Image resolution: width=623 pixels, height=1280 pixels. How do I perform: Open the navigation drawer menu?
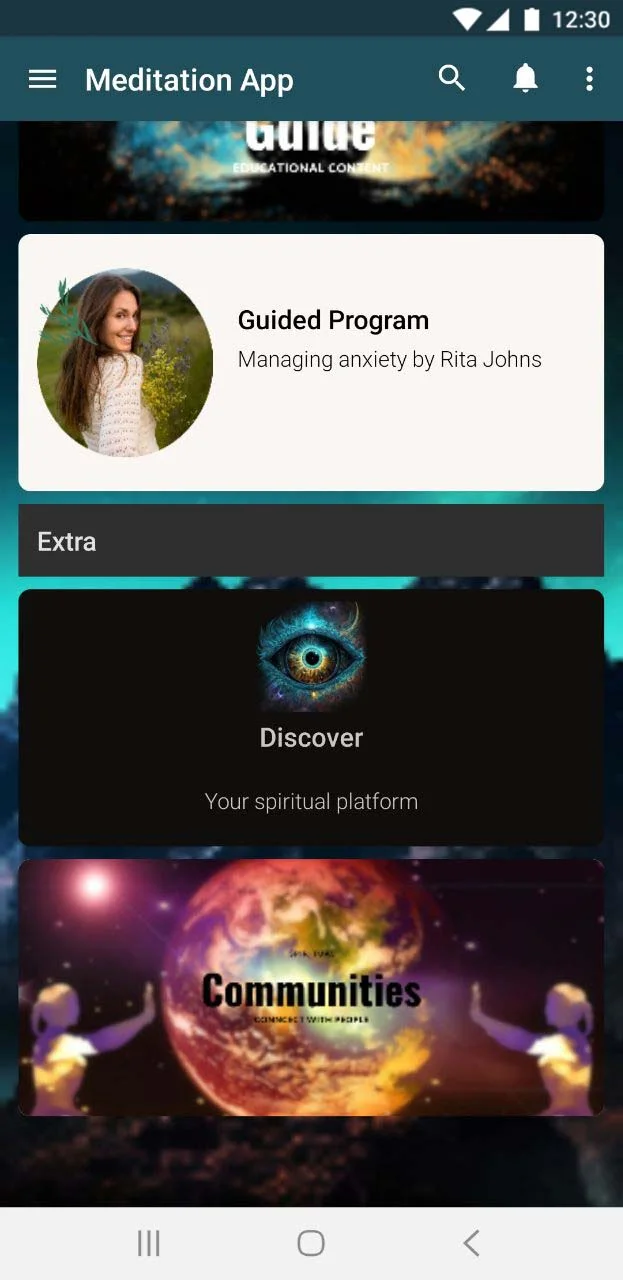click(x=42, y=80)
